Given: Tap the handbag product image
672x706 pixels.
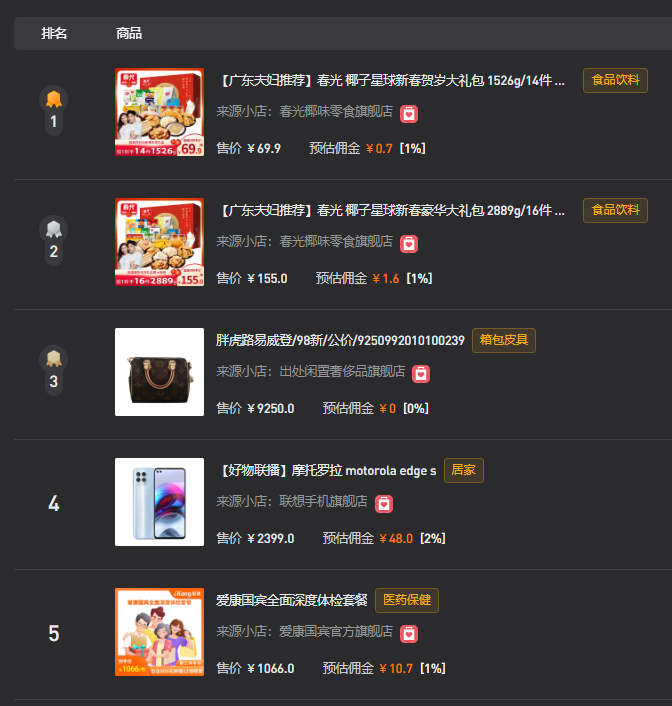Looking at the screenshot, I should (x=159, y=372).
